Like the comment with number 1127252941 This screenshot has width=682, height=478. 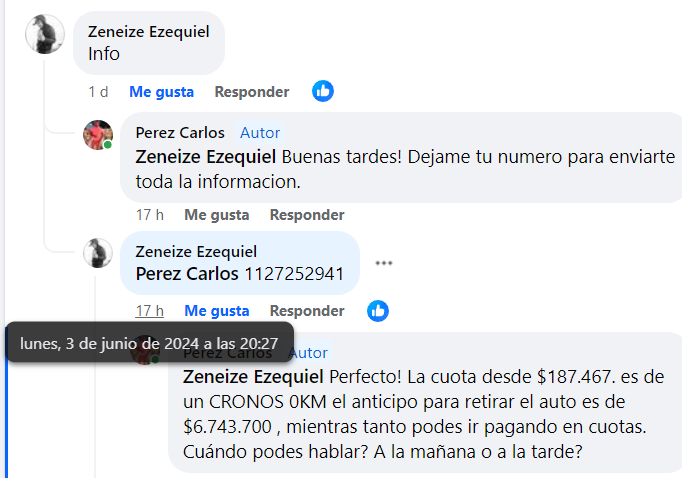tap(216, 311)
